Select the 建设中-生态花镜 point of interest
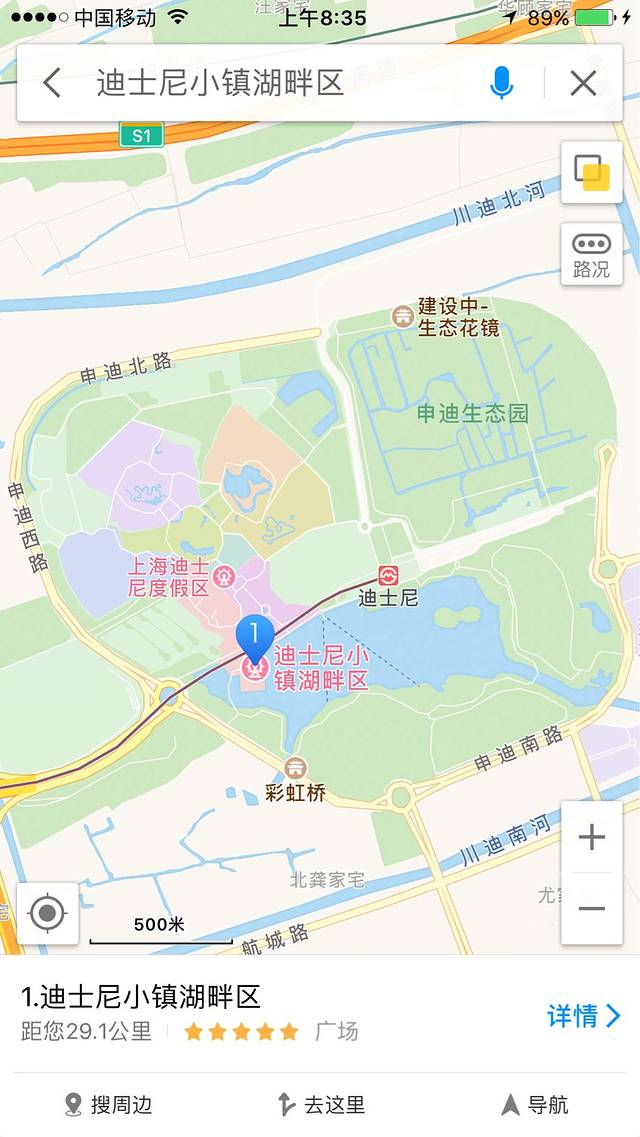This screenshot has width=640, height=1137. click(402, 317)
